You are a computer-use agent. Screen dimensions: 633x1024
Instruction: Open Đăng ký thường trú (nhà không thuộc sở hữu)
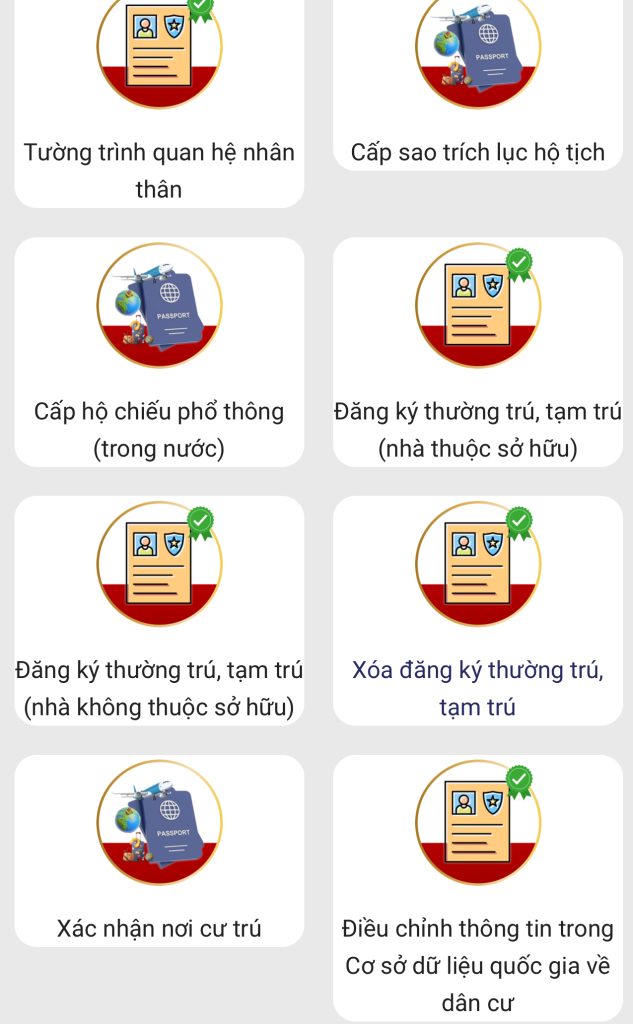pyautogui.click(x=159, y=610)
